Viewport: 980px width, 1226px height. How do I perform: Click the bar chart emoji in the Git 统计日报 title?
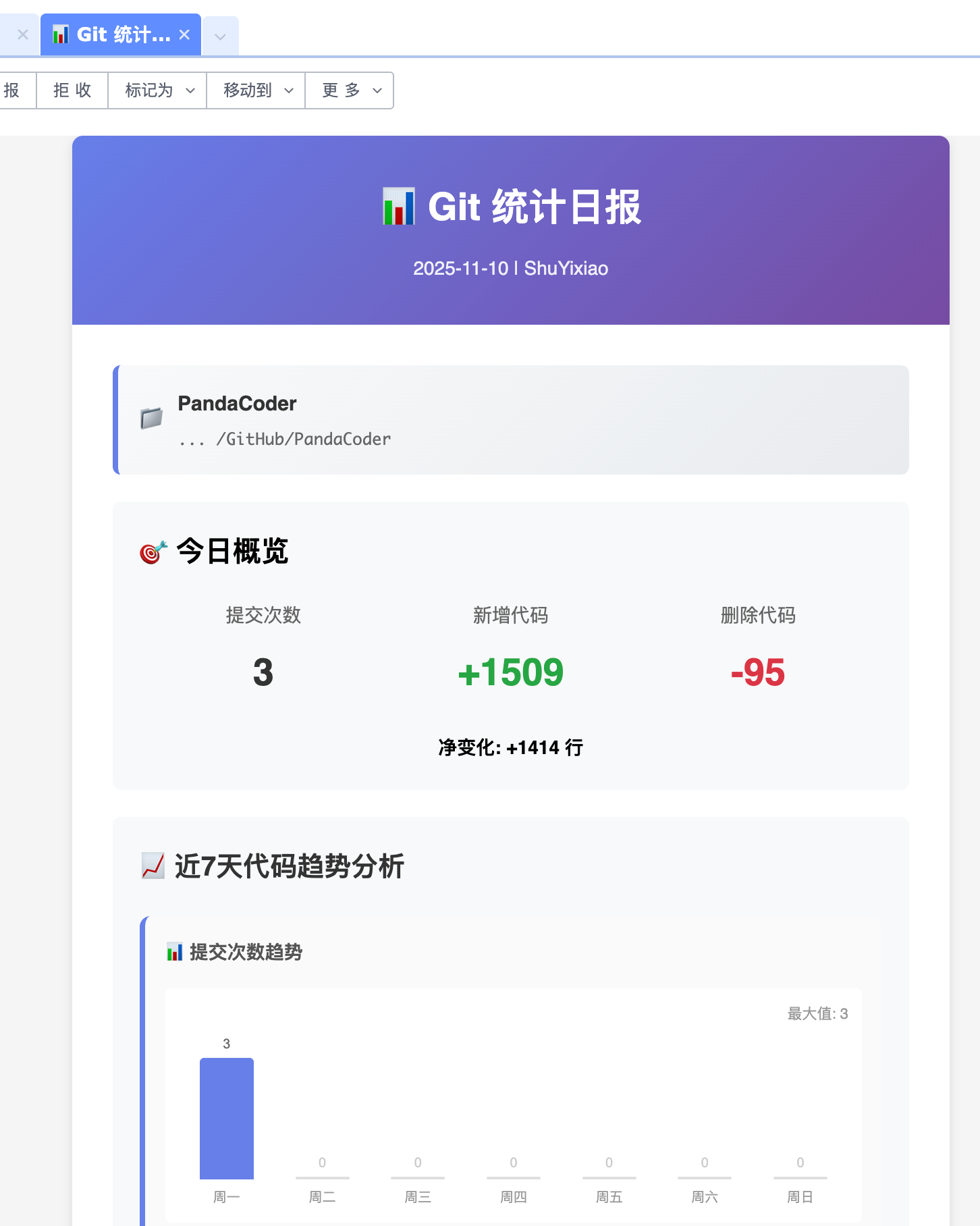tap(398, 208)
